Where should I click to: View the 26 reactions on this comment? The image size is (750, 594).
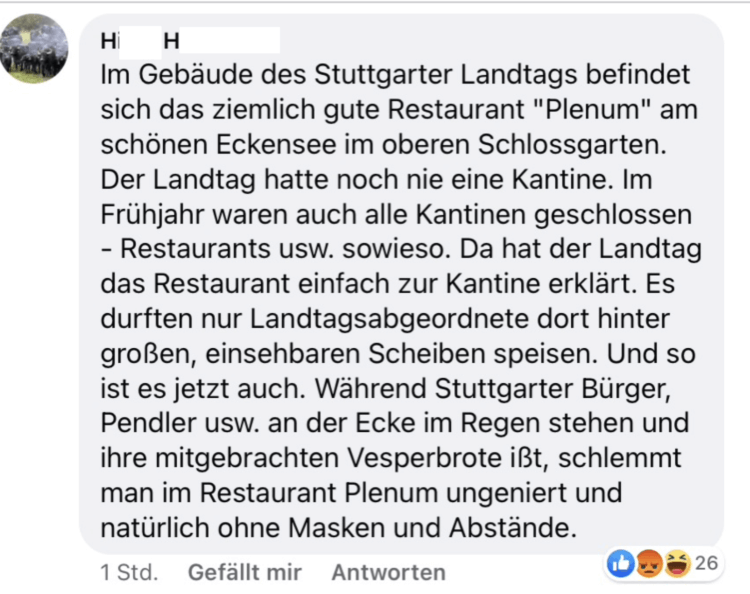[x=664, y=564]
